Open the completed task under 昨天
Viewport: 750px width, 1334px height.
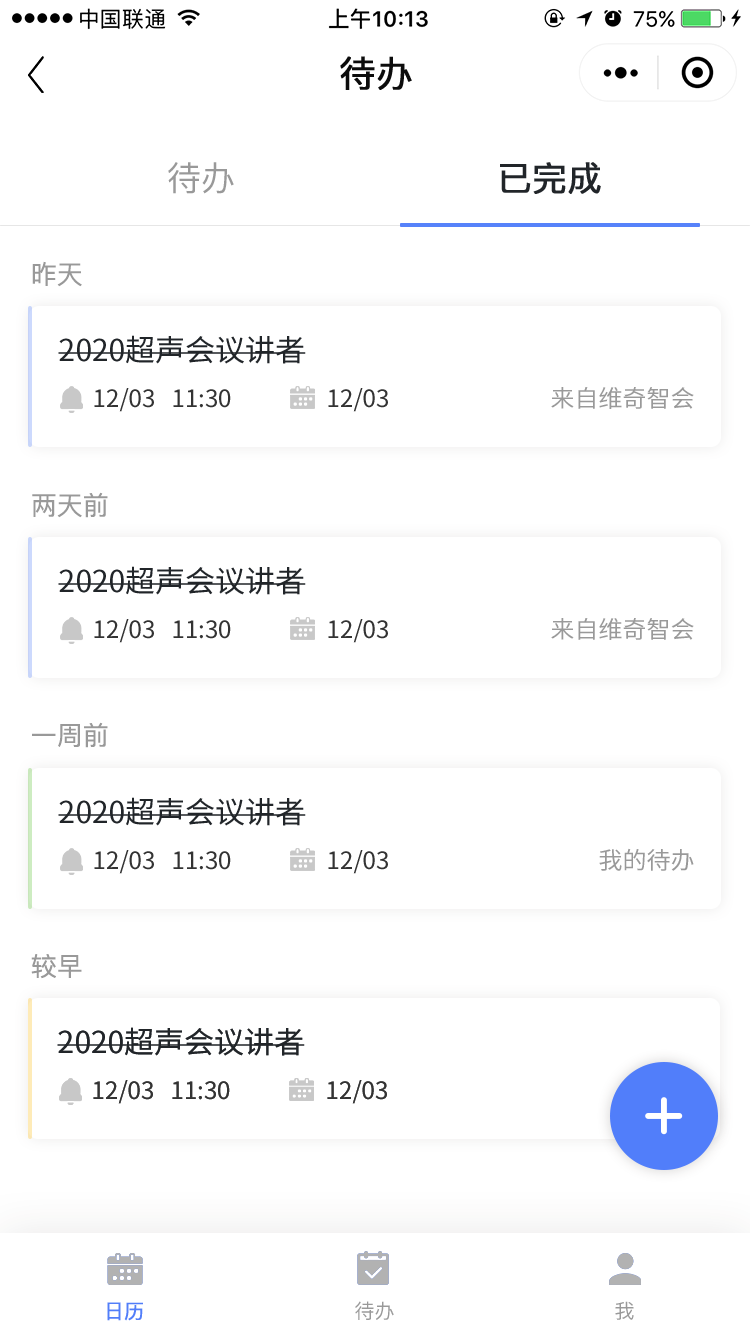375,376
